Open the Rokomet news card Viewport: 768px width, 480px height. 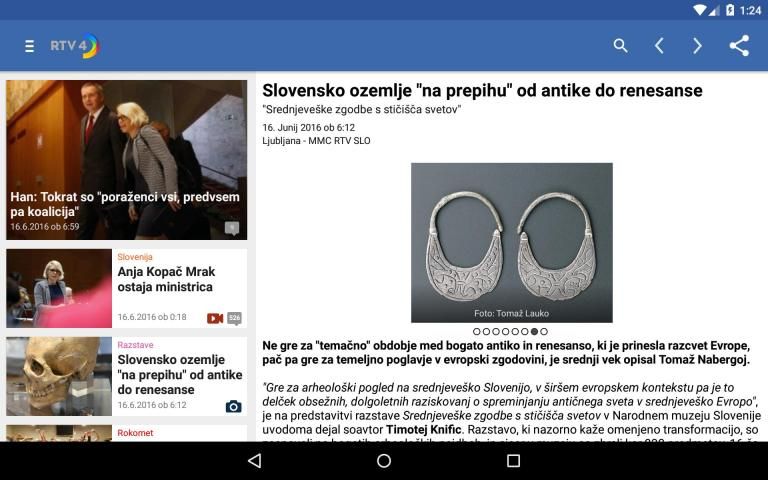(126, 433)
